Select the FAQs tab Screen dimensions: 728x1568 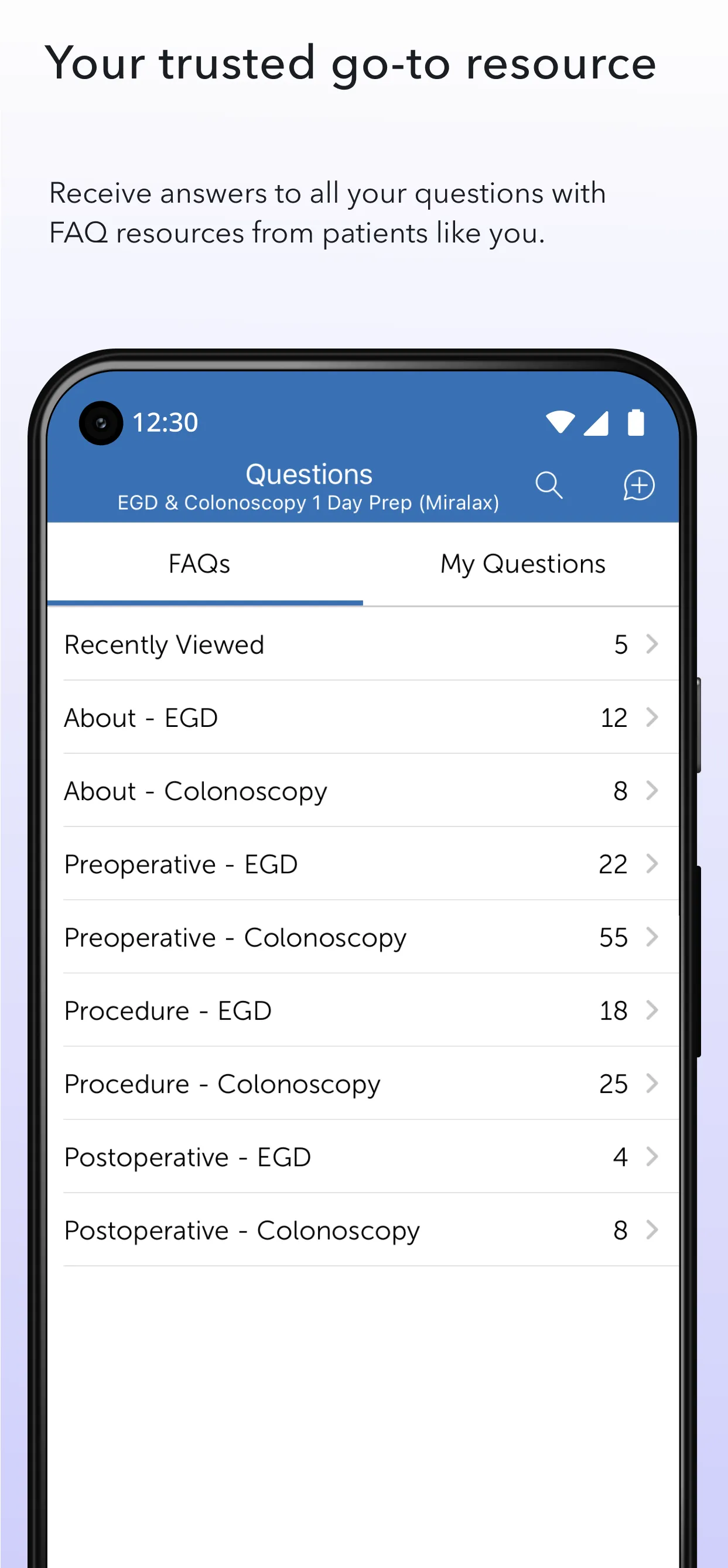tap(199, 563)
